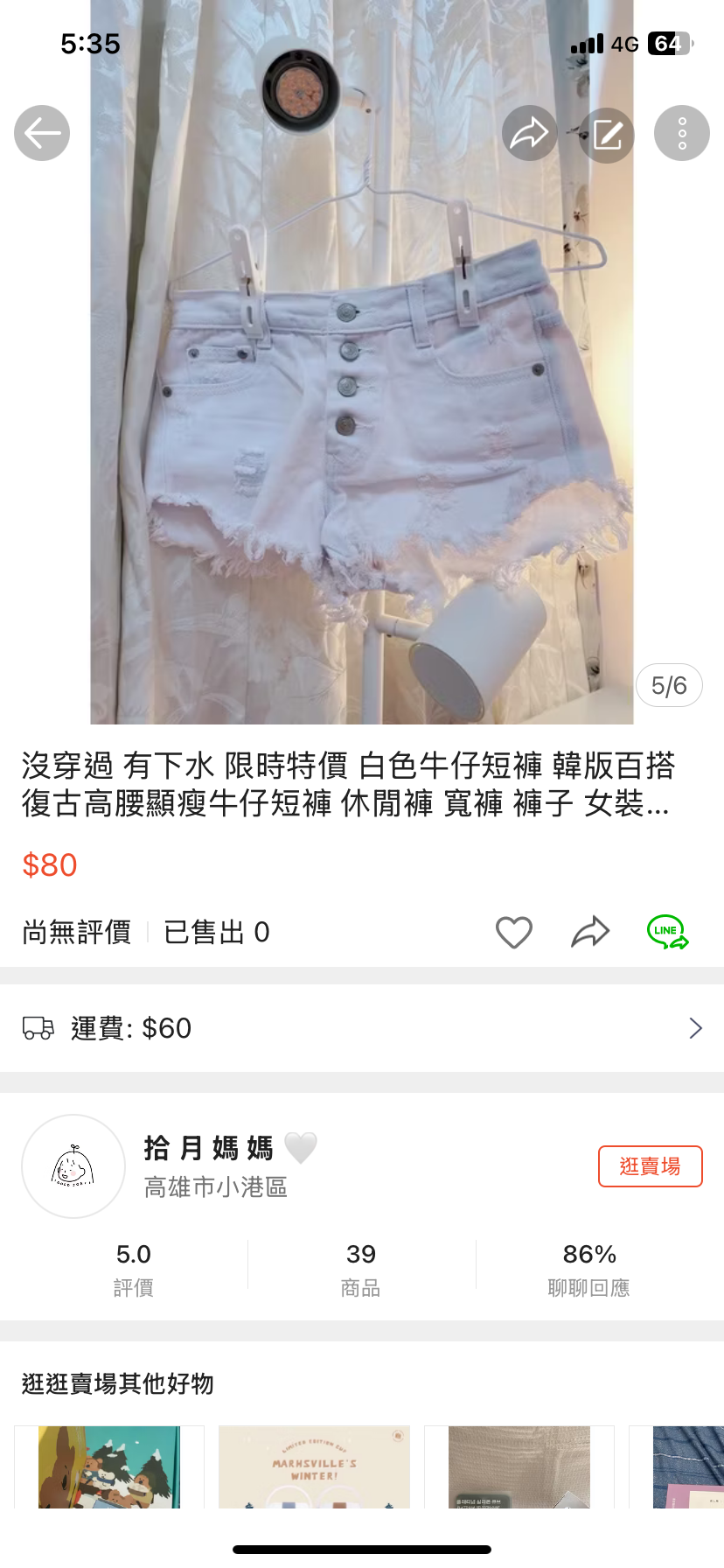Open the share icon at top right
724x1568 pixels.
(529, 133)
